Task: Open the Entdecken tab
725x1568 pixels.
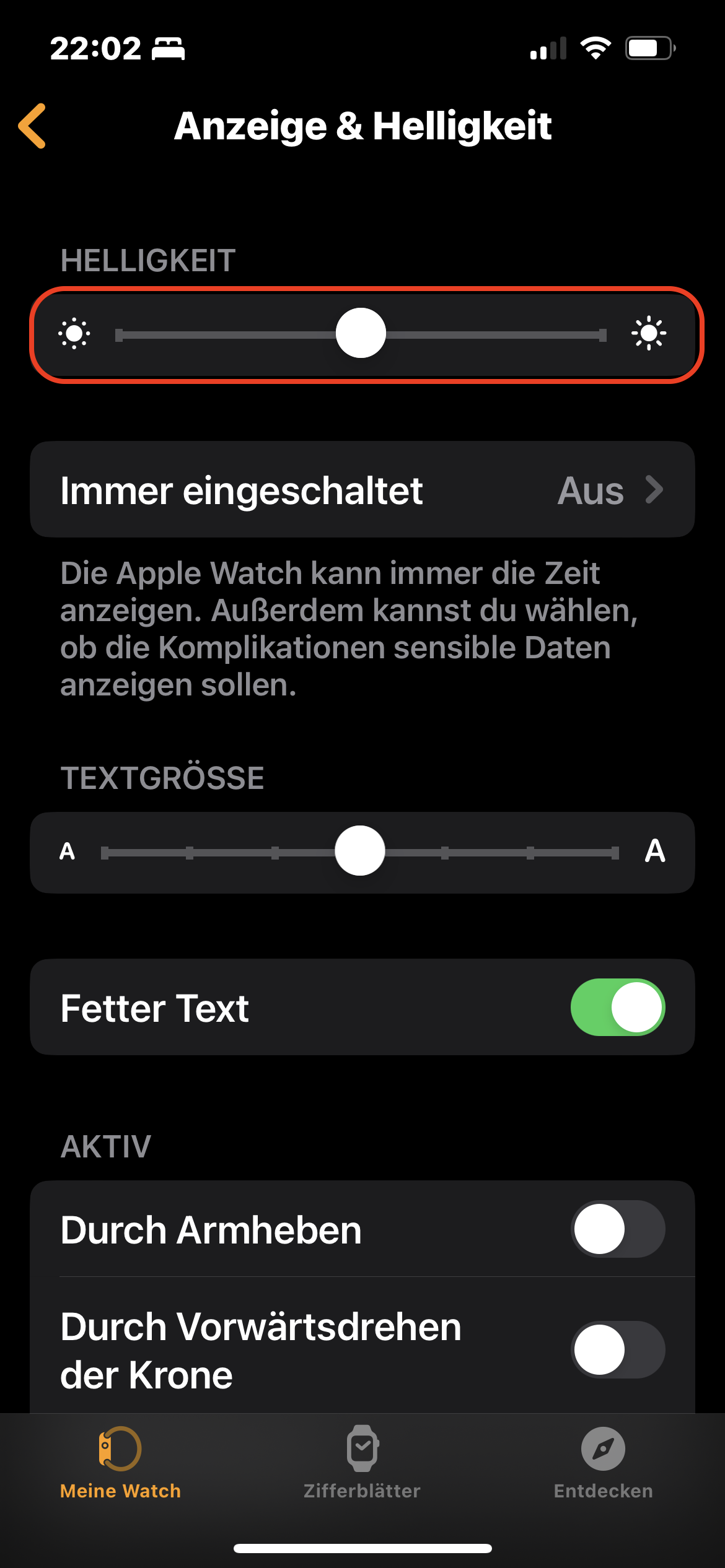Action: (603, 1463)
